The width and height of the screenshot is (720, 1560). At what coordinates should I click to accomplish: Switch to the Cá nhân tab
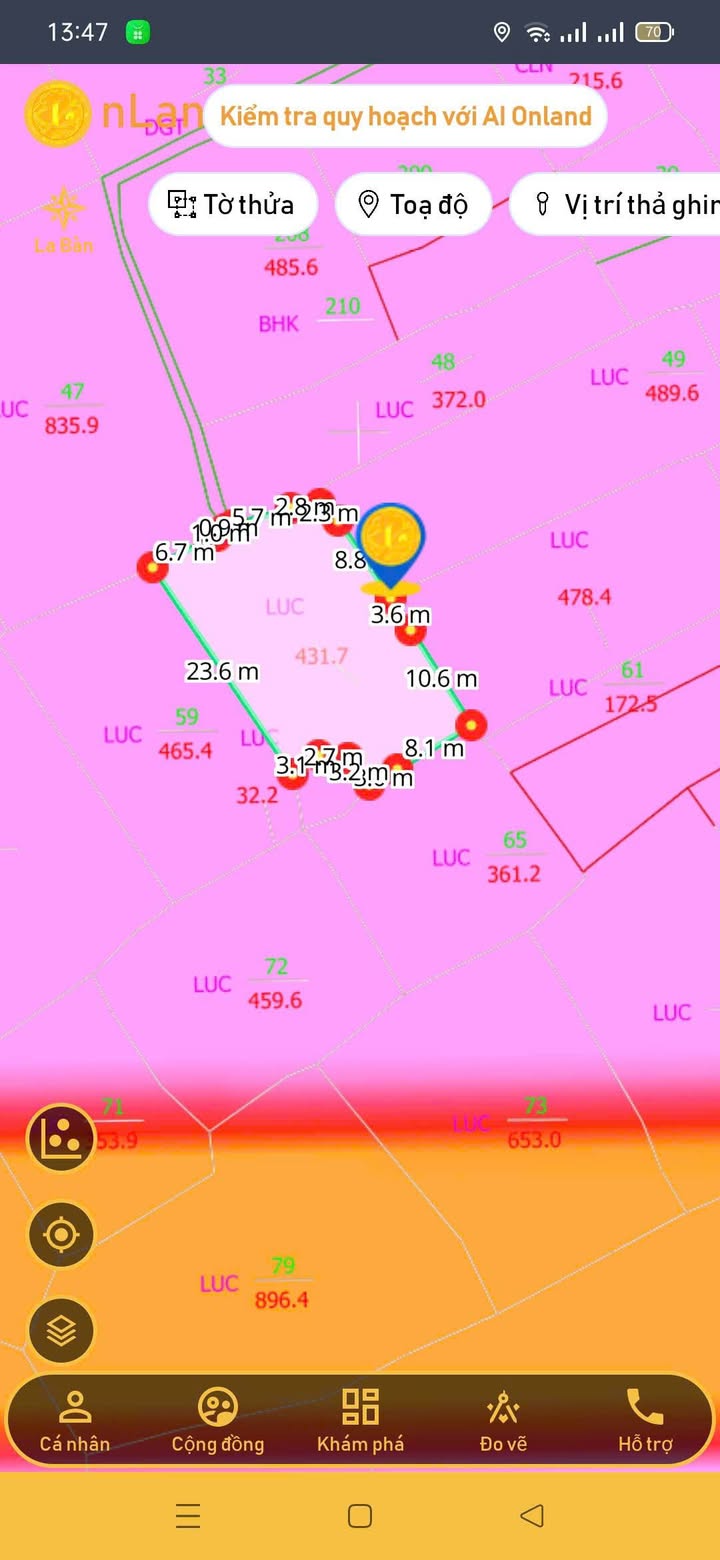point(75,1420)
